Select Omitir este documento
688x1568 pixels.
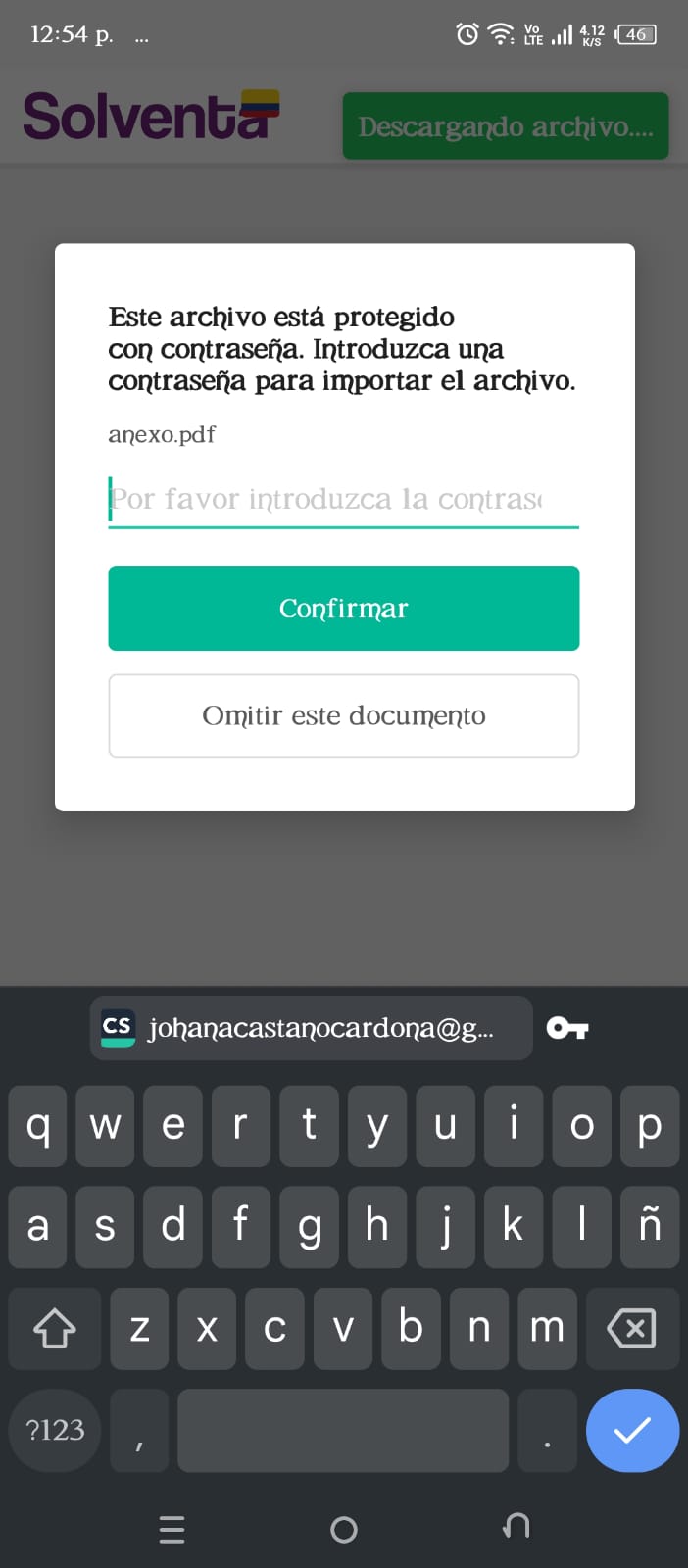click(343, 715)
